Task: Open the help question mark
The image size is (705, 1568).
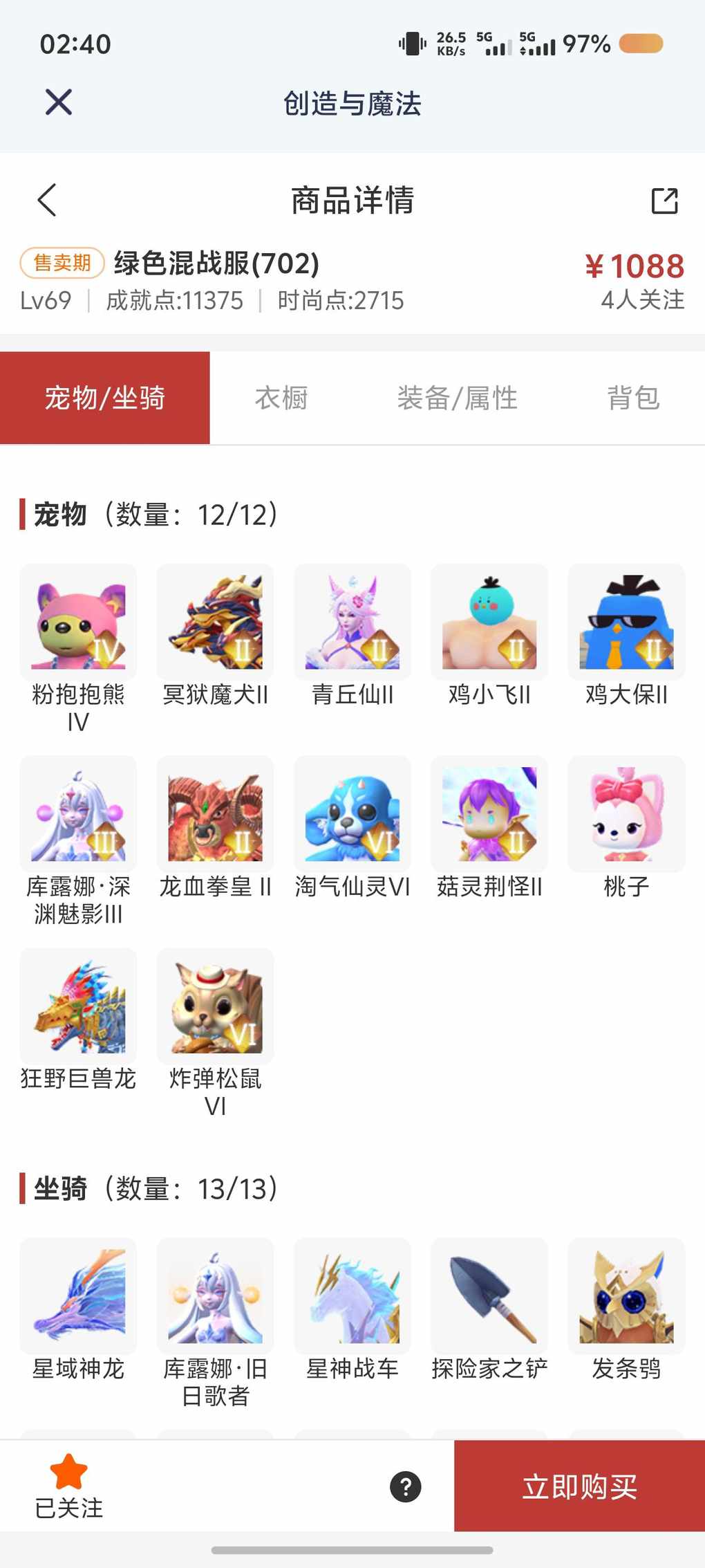Action: [x=406, y=1486]
